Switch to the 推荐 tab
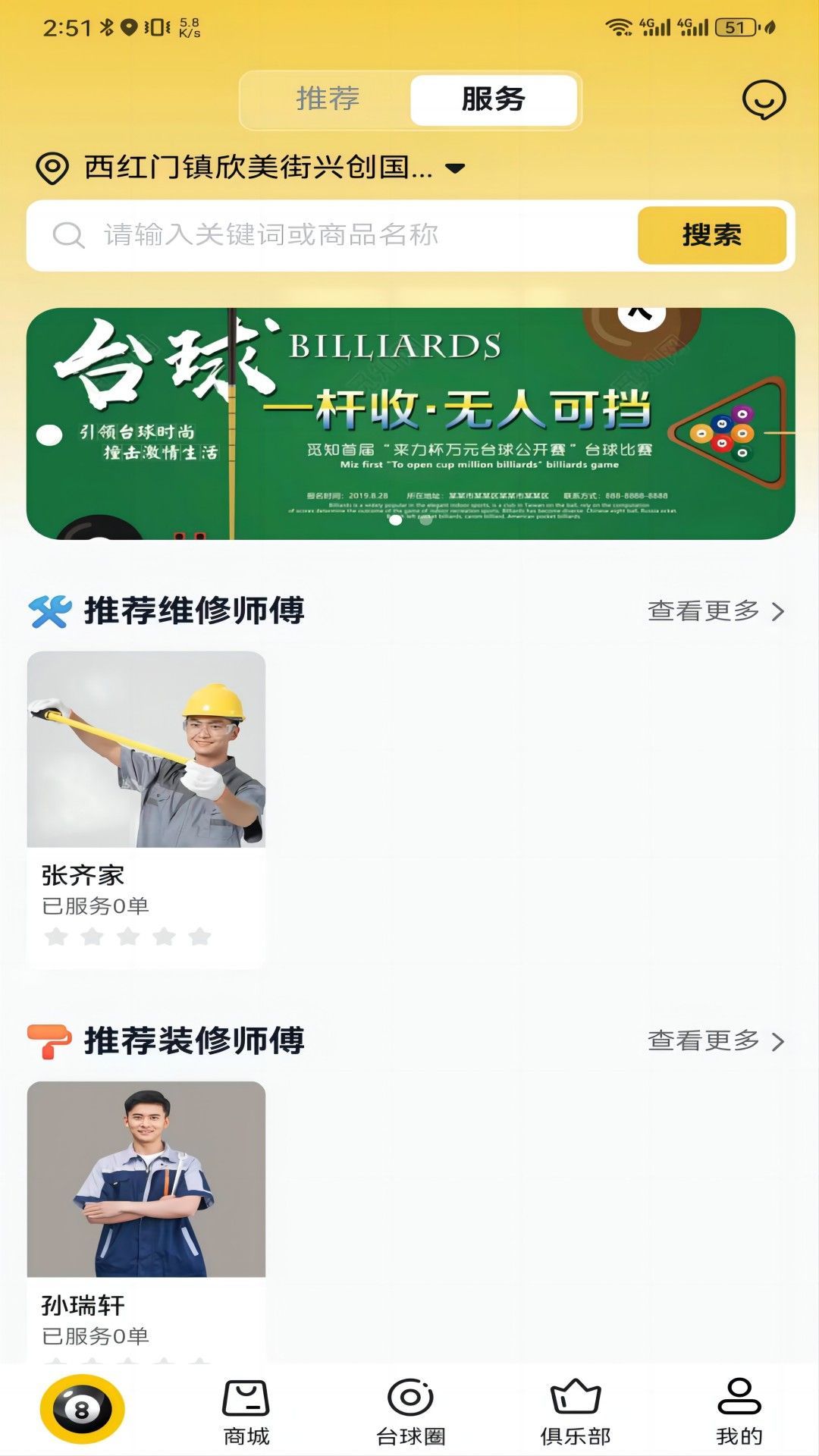 click(x=328, y=99)
